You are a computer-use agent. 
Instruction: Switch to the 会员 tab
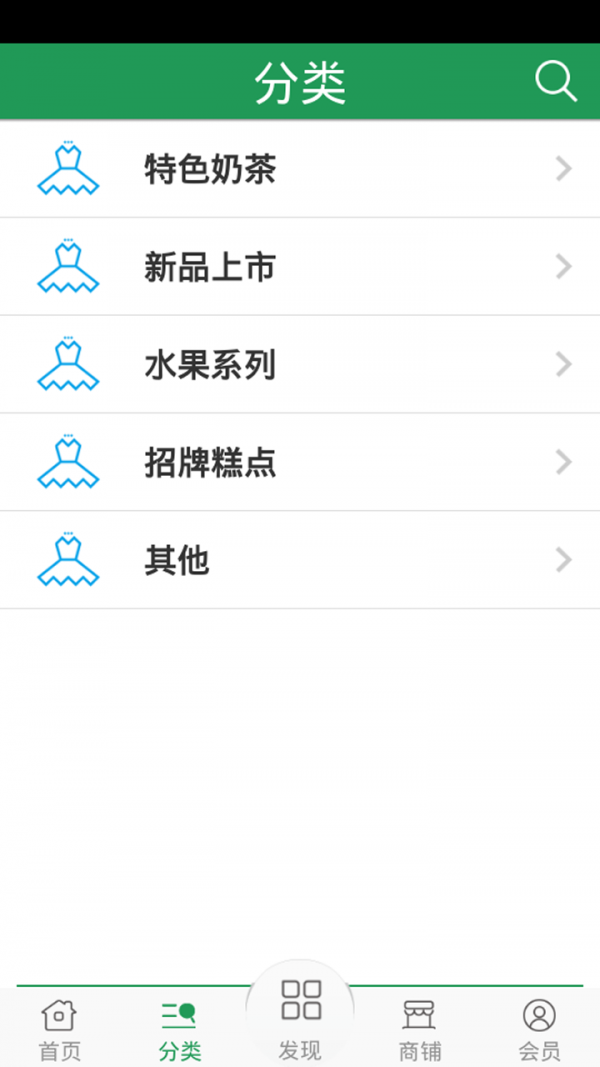[539, 1029]
